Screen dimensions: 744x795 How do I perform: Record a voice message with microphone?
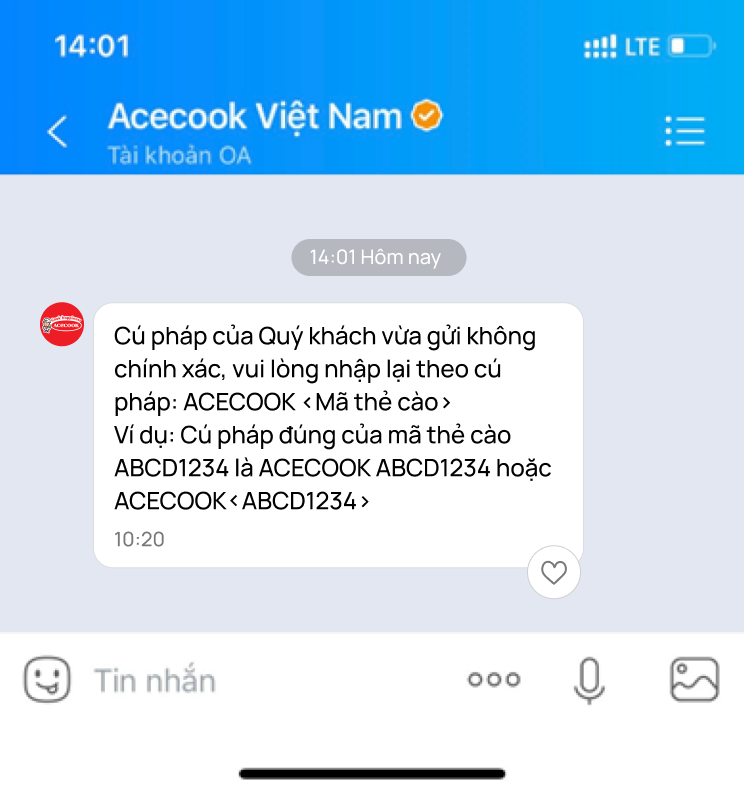point(589,680)
